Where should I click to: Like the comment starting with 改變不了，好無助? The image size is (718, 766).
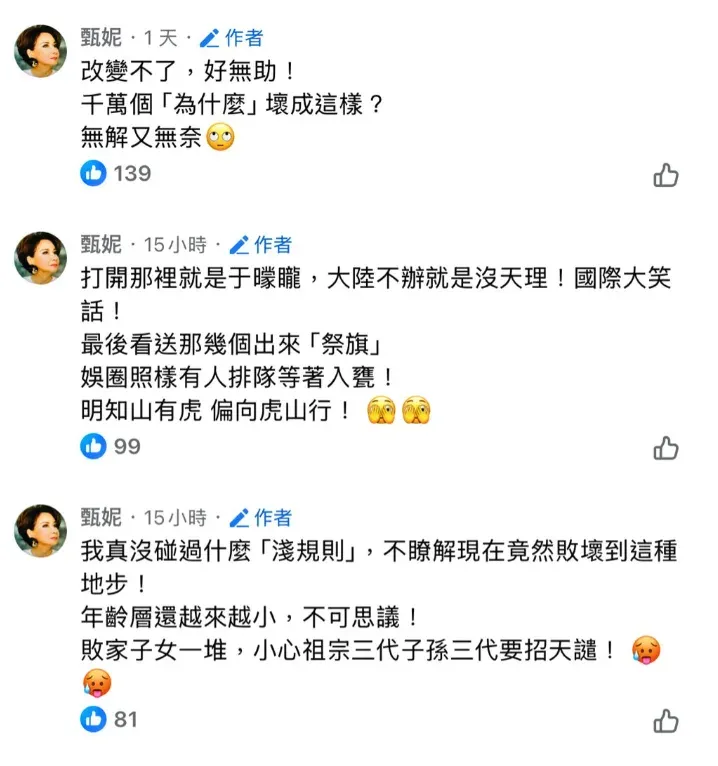pos(666,175)
